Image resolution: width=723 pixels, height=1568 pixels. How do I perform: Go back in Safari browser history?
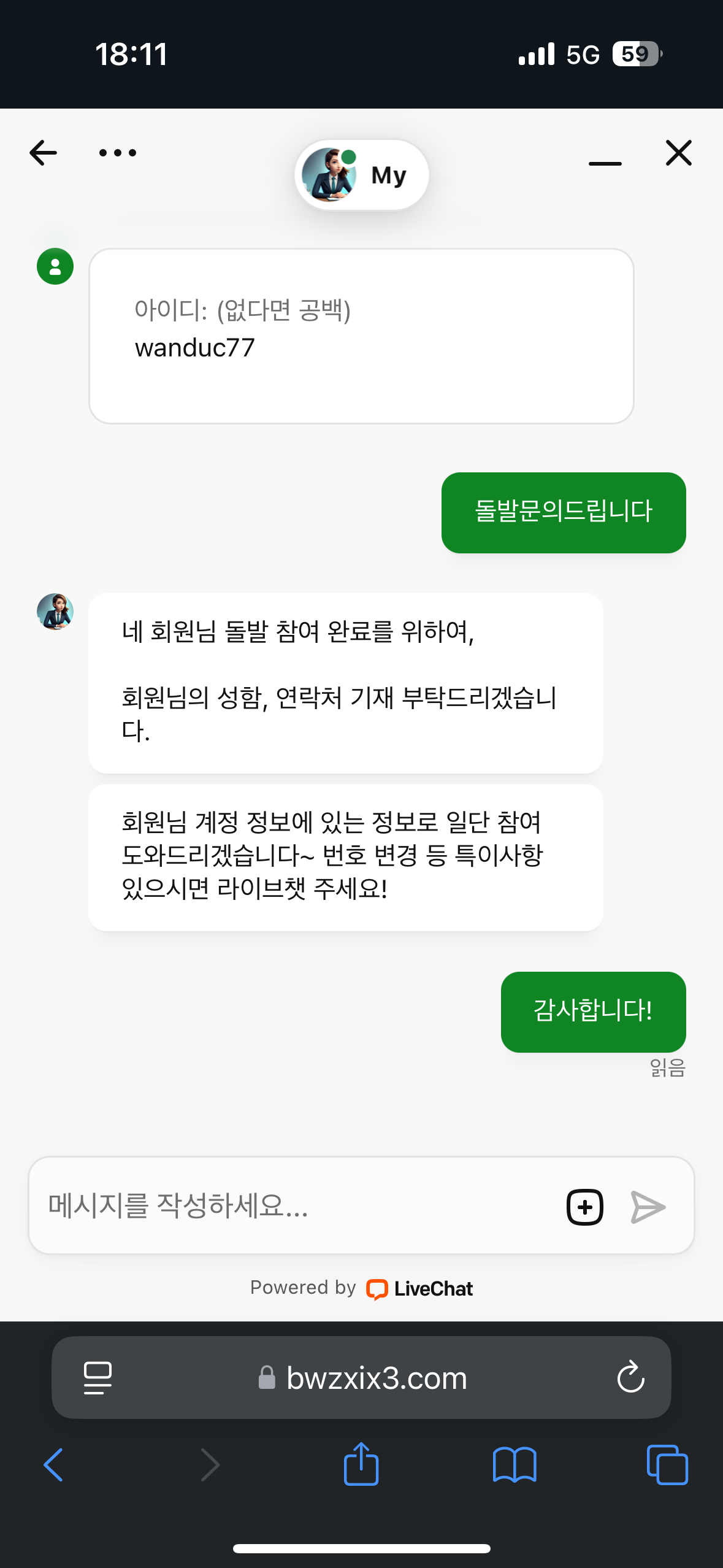tap(54, 1465)
